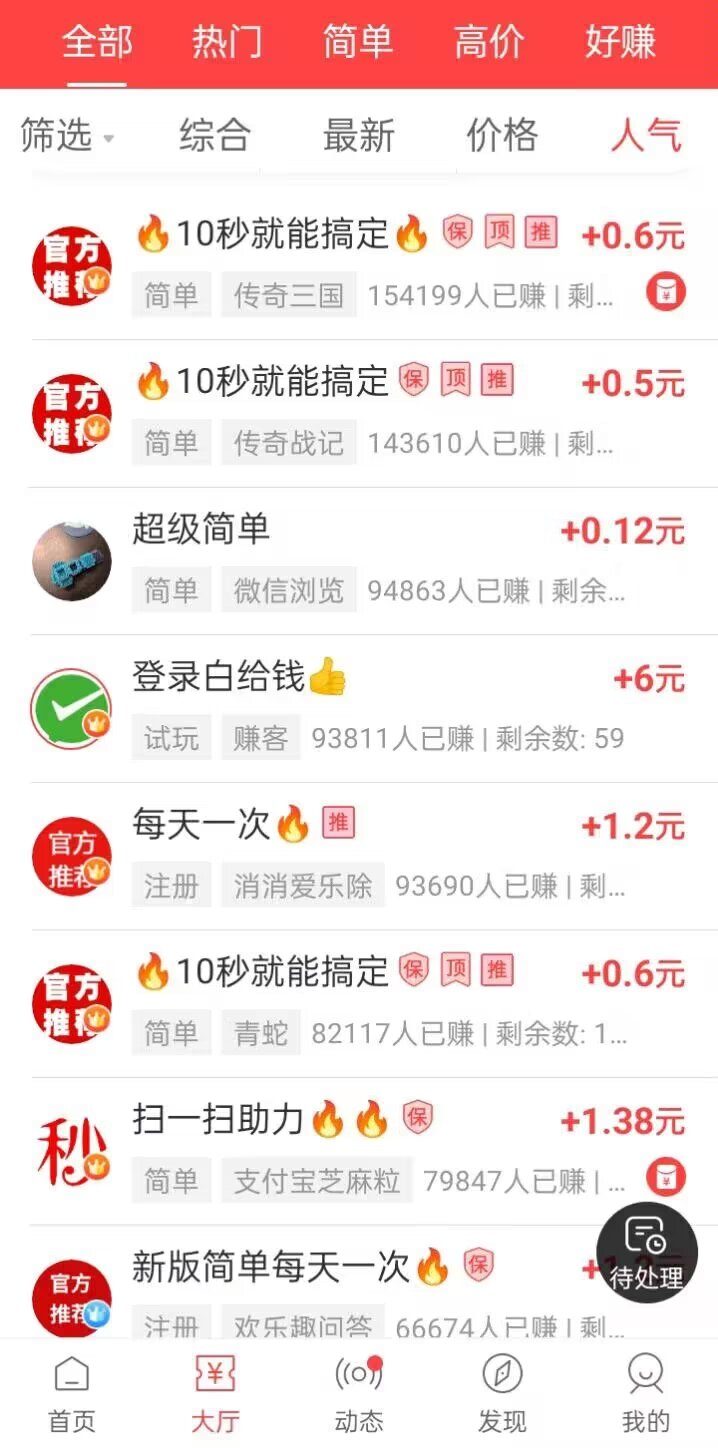Open the 动态 bottom tab
The width and height of the screenshot is (718, 1448).
[x=359, y=1394]
